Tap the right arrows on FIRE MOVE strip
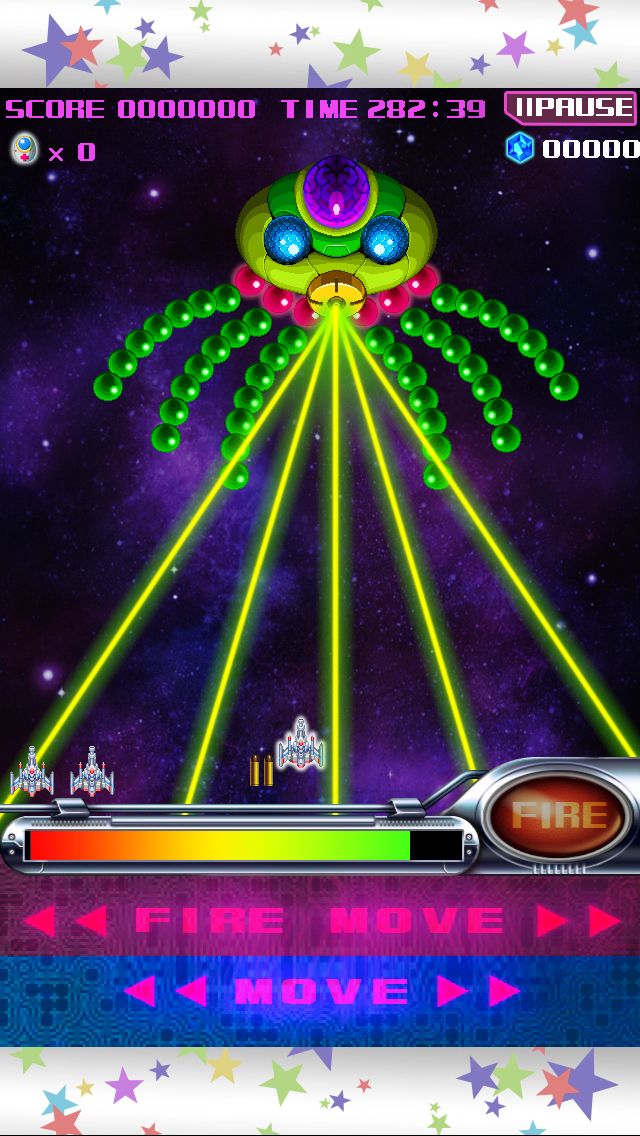640x1136 pixels. click(x=578, y=921)
